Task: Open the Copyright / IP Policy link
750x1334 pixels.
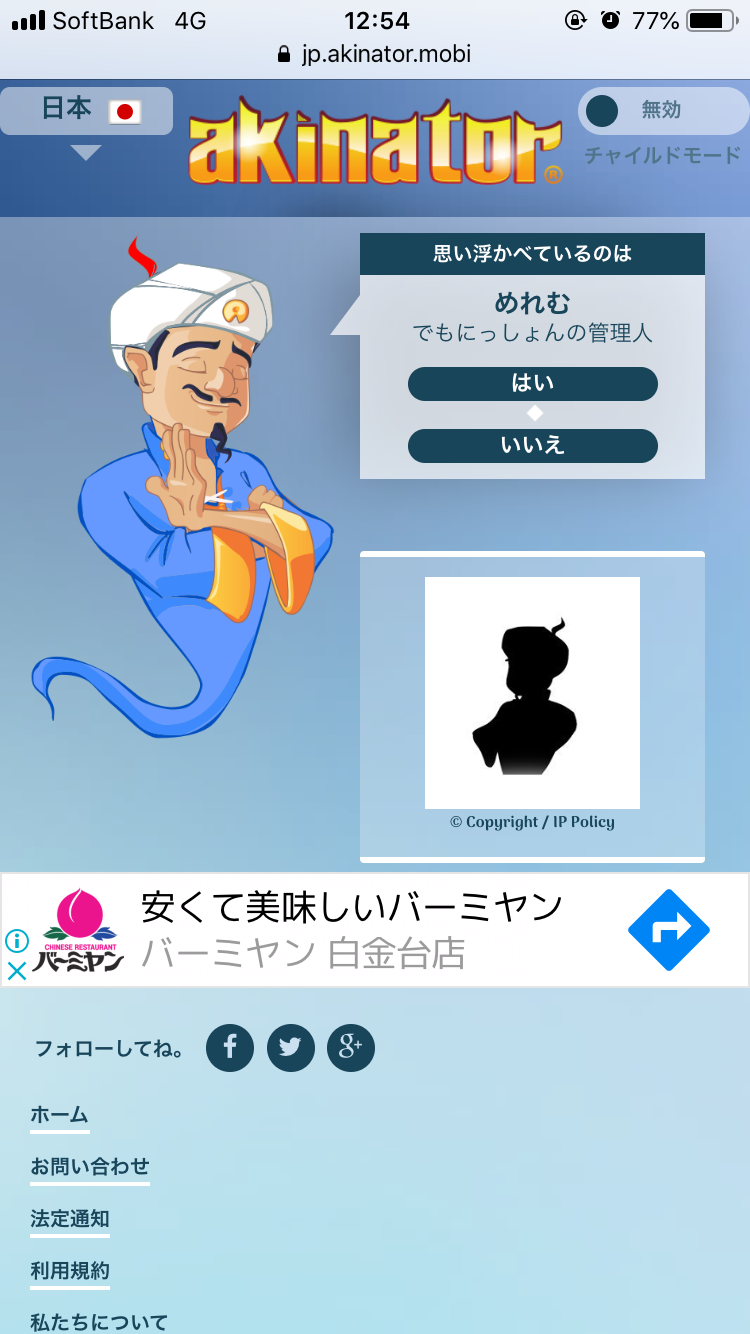Action: [532, 822]
